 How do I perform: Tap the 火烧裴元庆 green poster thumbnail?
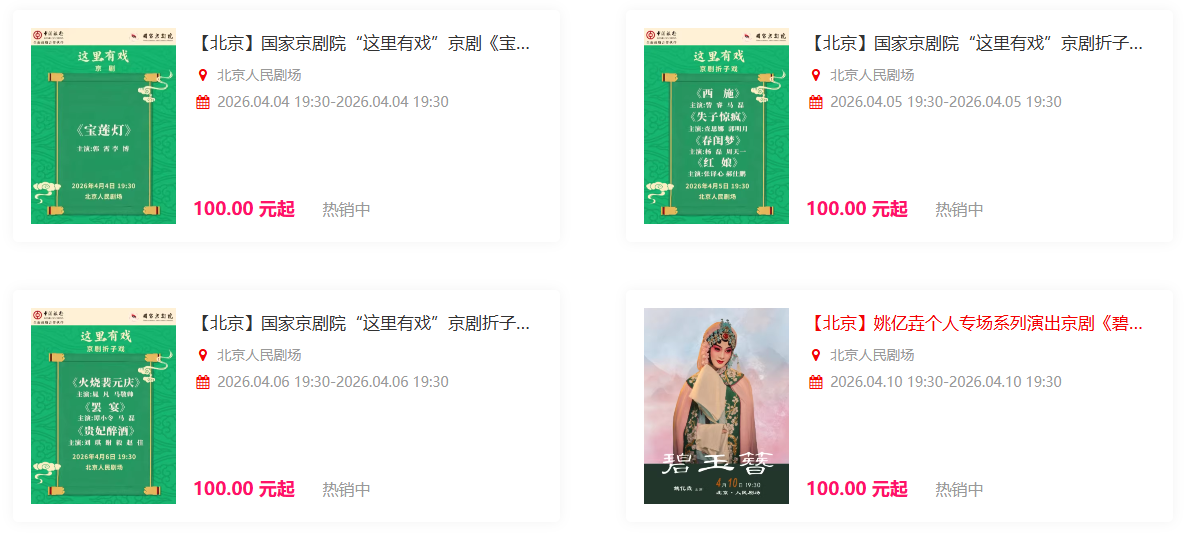103,405
